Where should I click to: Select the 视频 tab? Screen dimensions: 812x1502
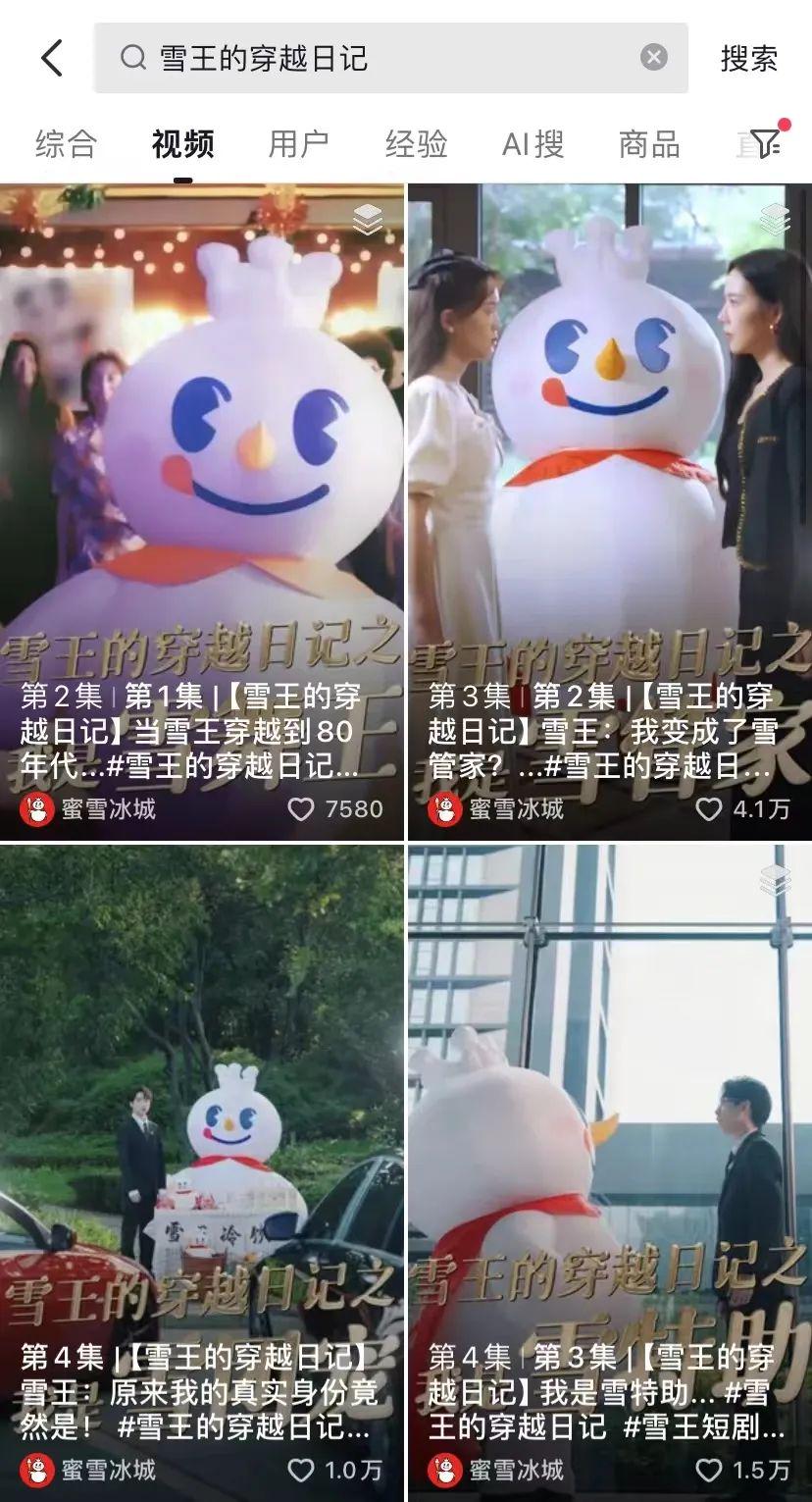point(183,145)
